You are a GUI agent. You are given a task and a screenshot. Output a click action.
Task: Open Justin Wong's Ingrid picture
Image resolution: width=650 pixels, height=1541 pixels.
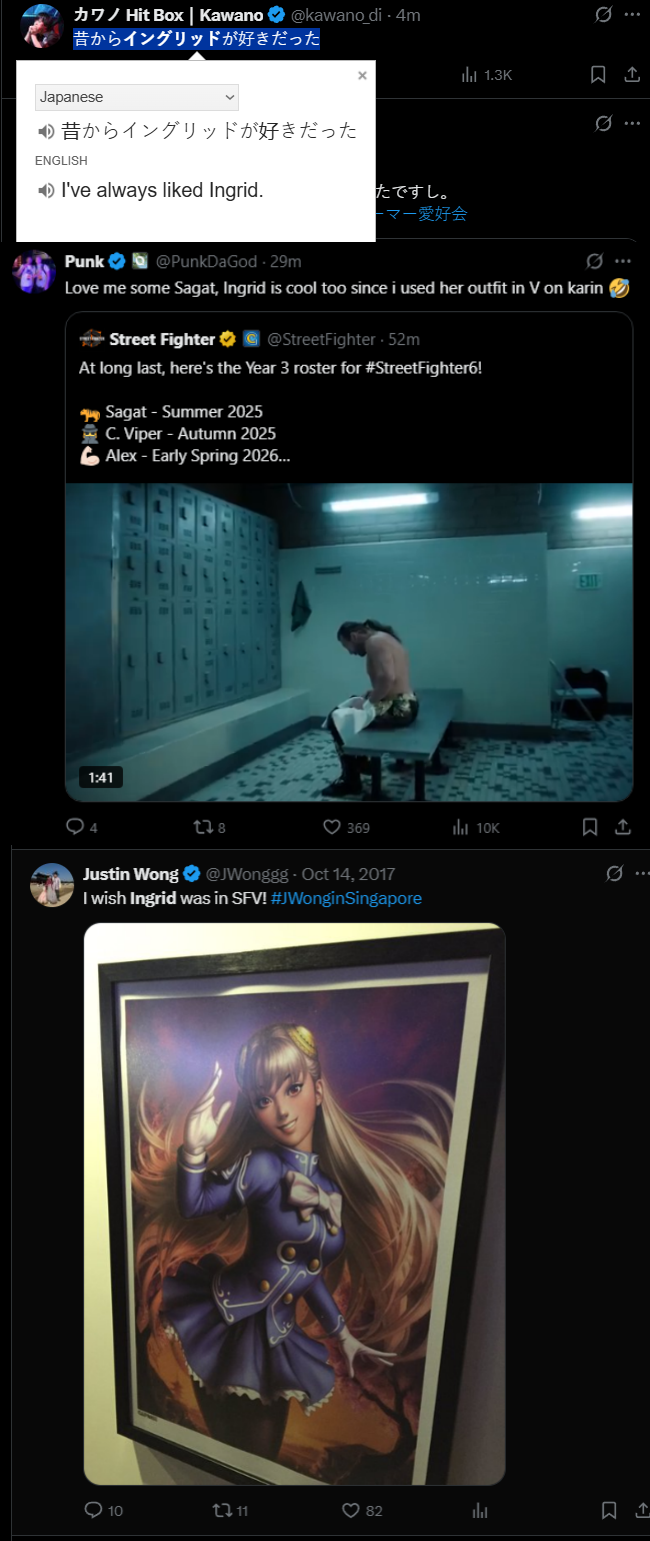coord(294,1203)
